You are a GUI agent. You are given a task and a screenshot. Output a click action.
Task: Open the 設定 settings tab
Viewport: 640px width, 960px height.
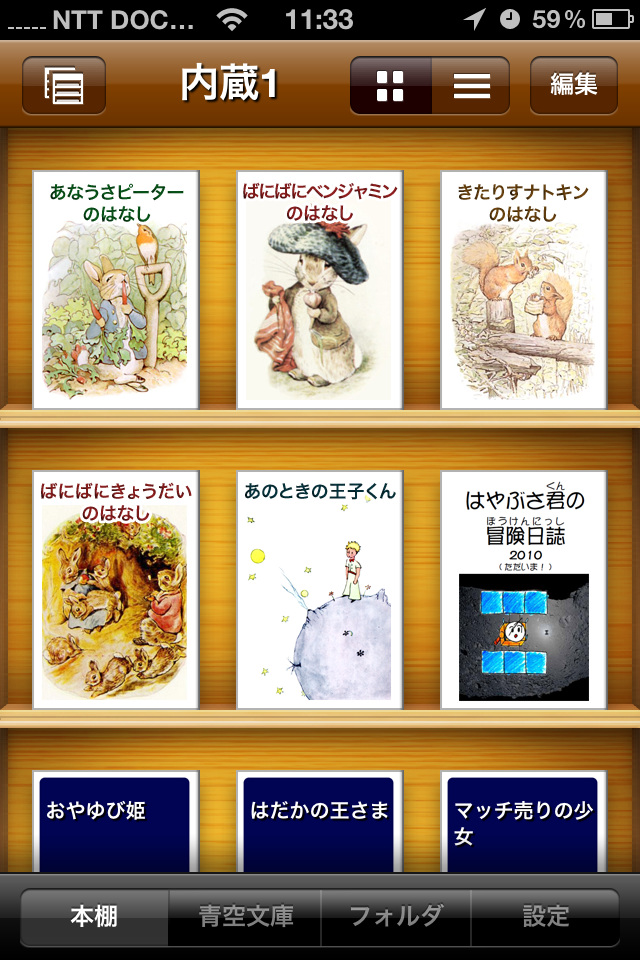(545, 916)
